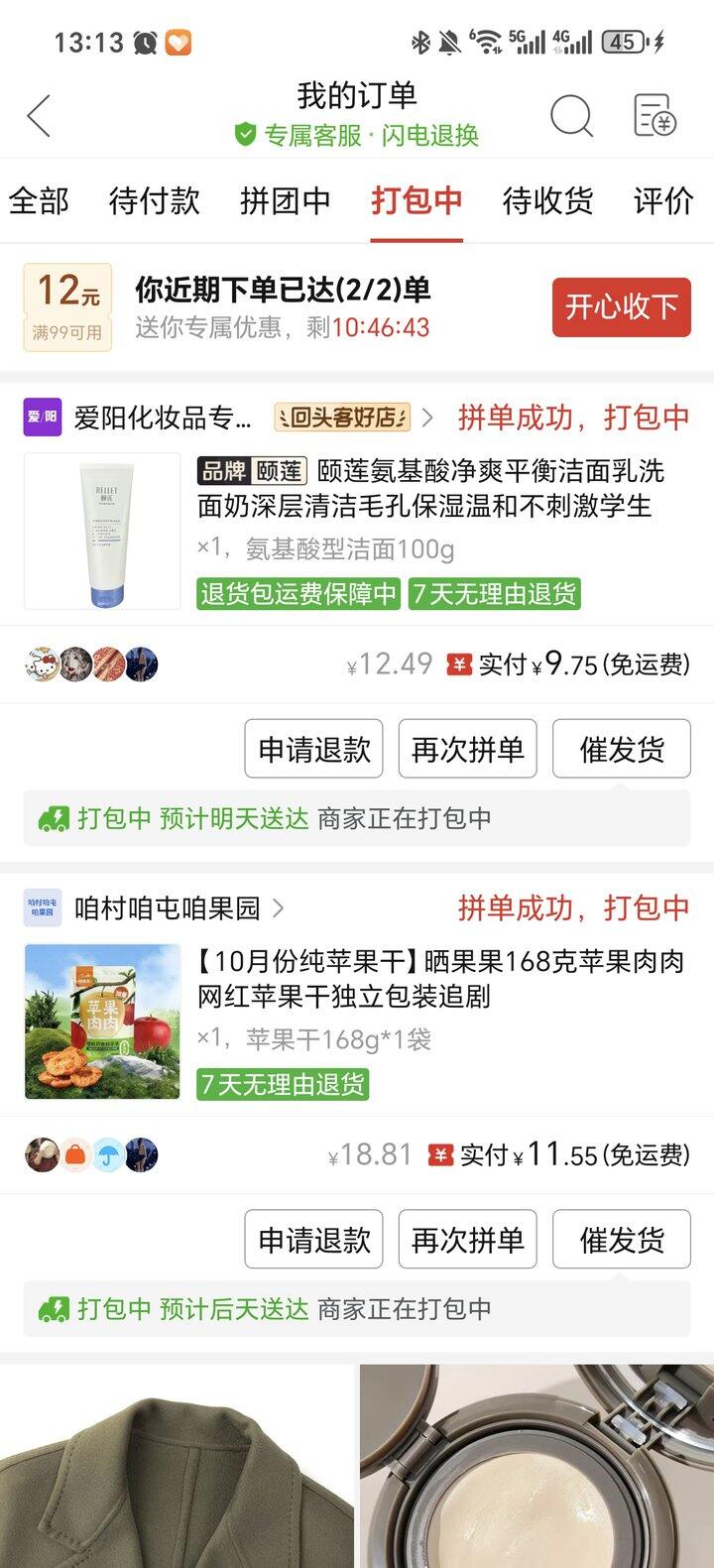
Task: Open order search magnifier
Action: coord(571,116)
